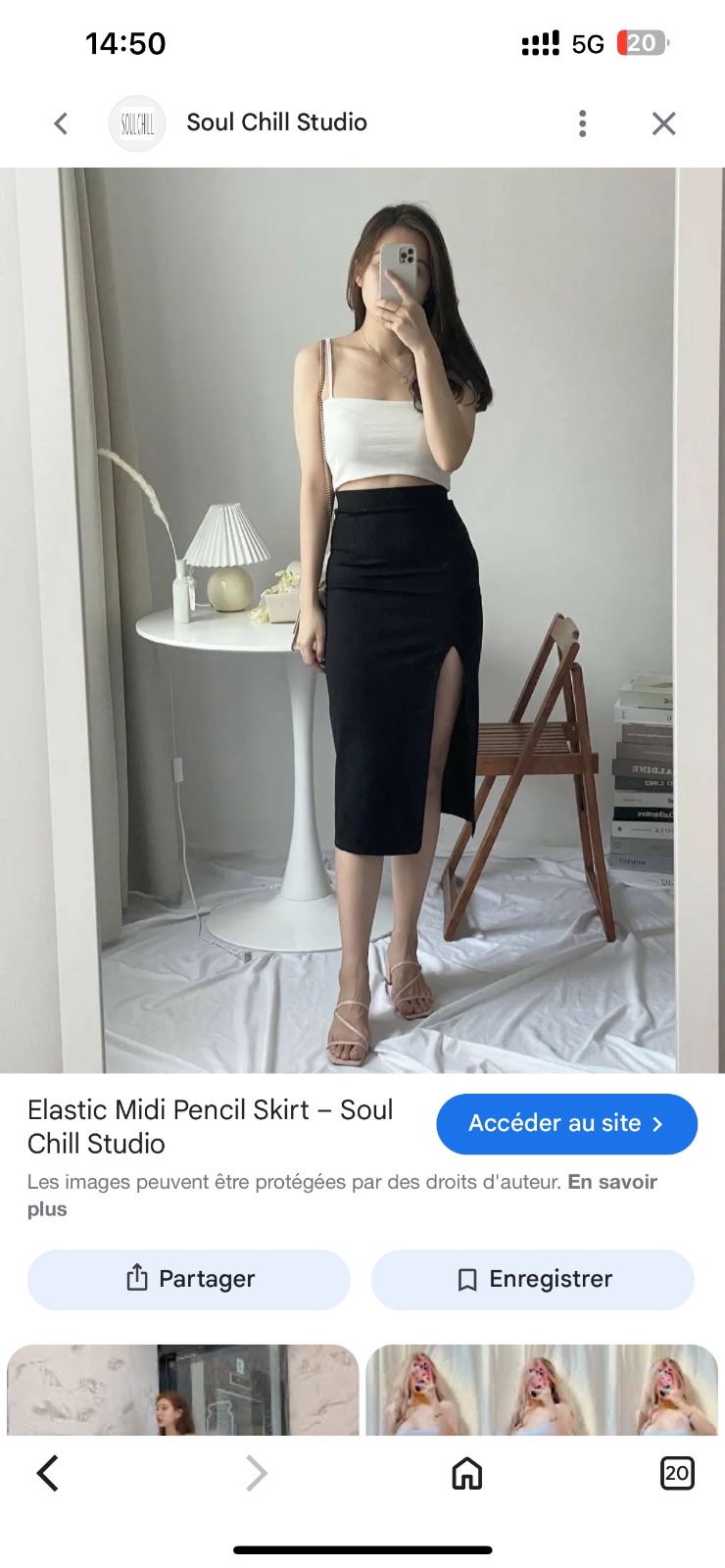Open the related image with blonde woman
The height and width of the screenshot is (1568, 725).
pos(542,1390)
